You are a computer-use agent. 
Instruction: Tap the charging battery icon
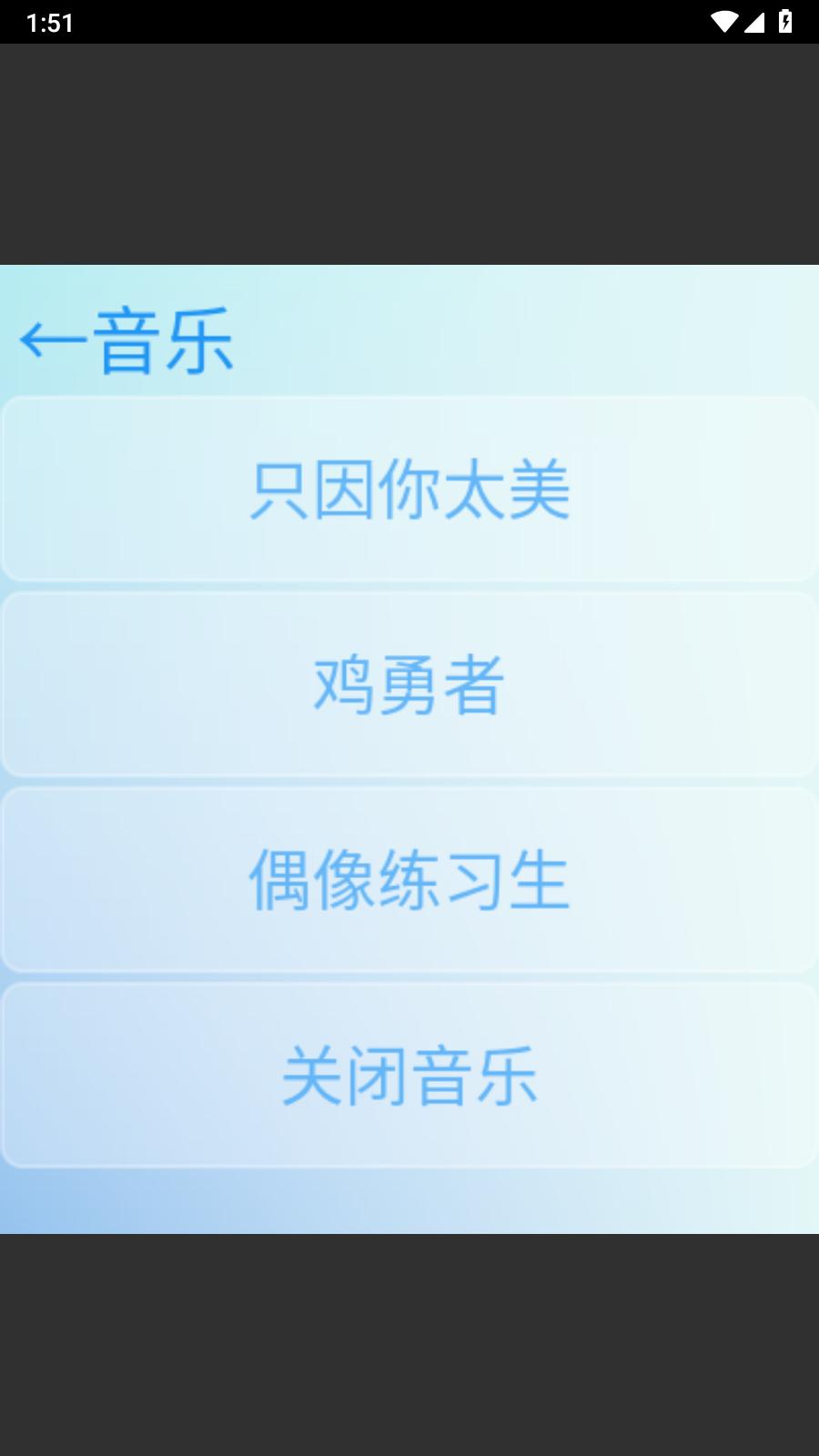pyautogui.click(x=786, y=23)
